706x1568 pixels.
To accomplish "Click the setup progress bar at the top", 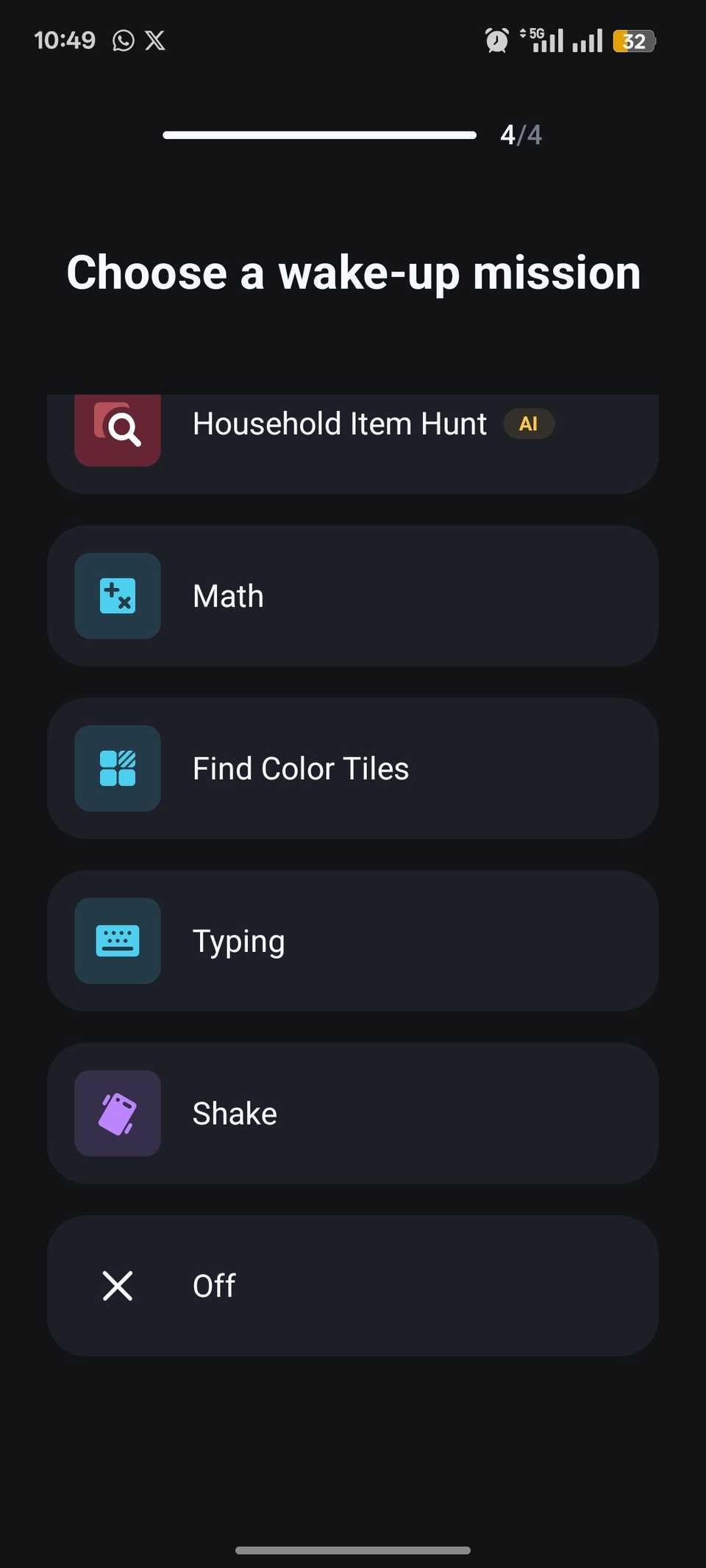I will pyautogui.click(x=319, y=135).
